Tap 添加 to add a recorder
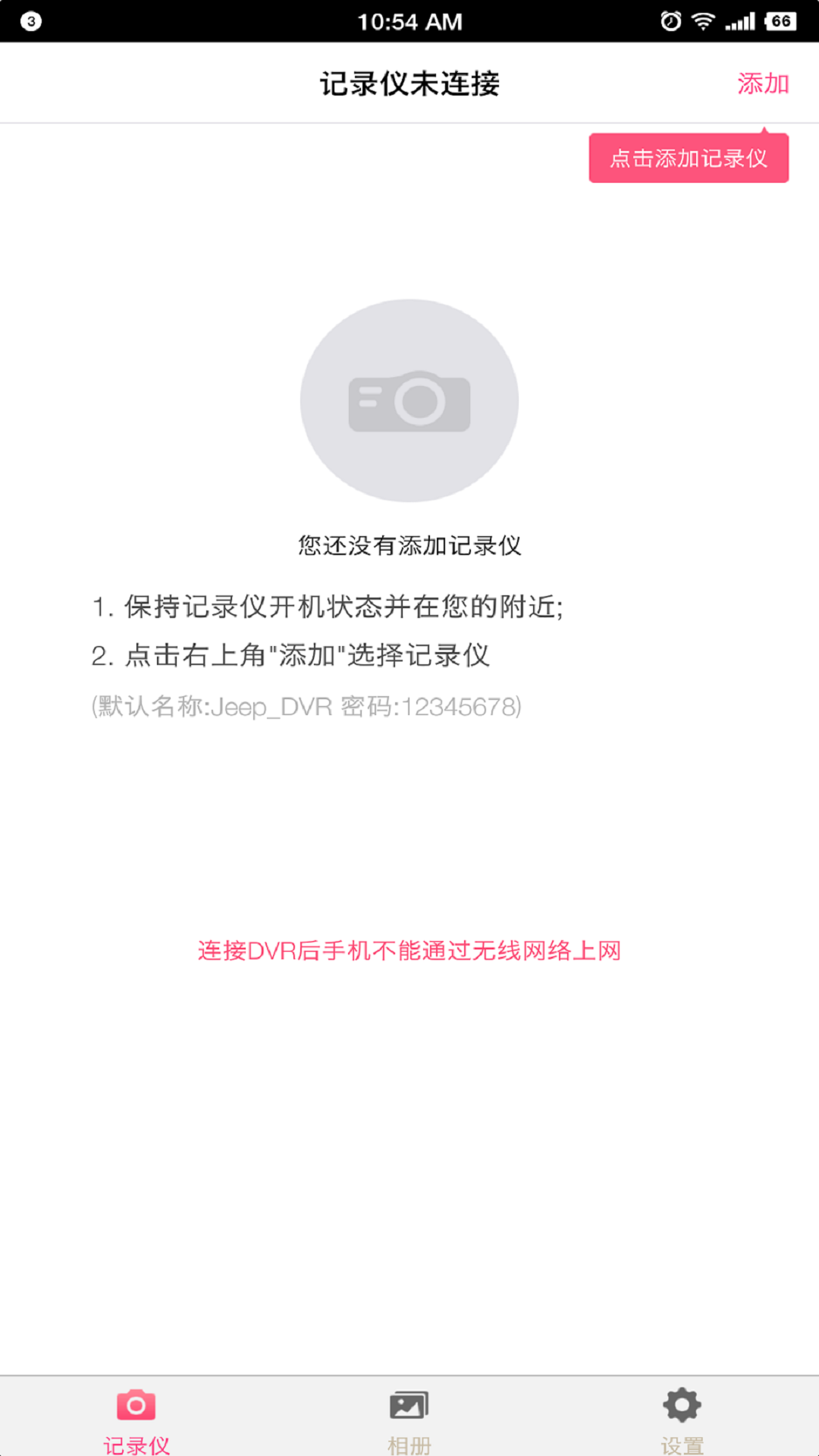Screen dimensions: 819x1456 click(764, 82)
